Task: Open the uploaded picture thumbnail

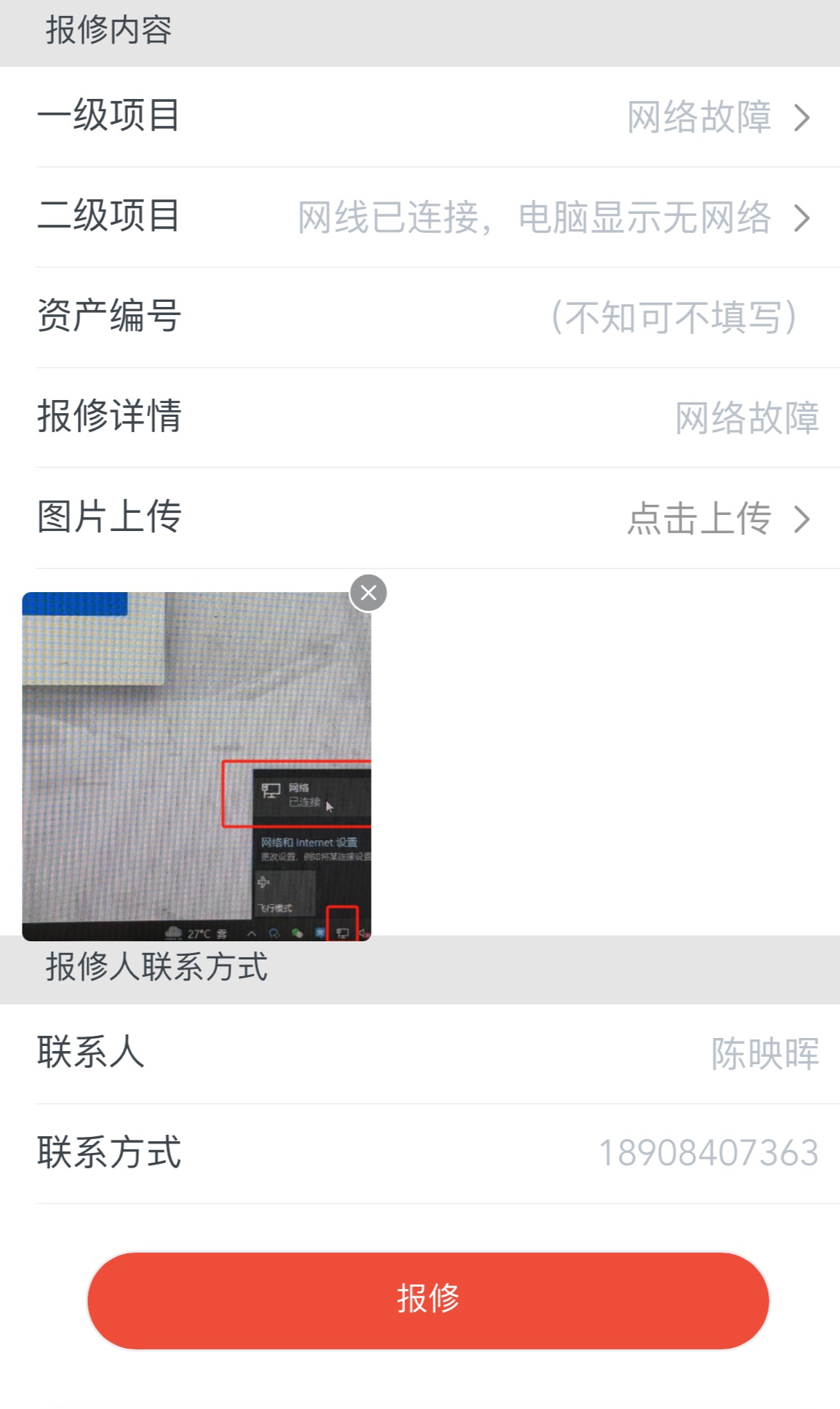Action: tap(196, 766)
